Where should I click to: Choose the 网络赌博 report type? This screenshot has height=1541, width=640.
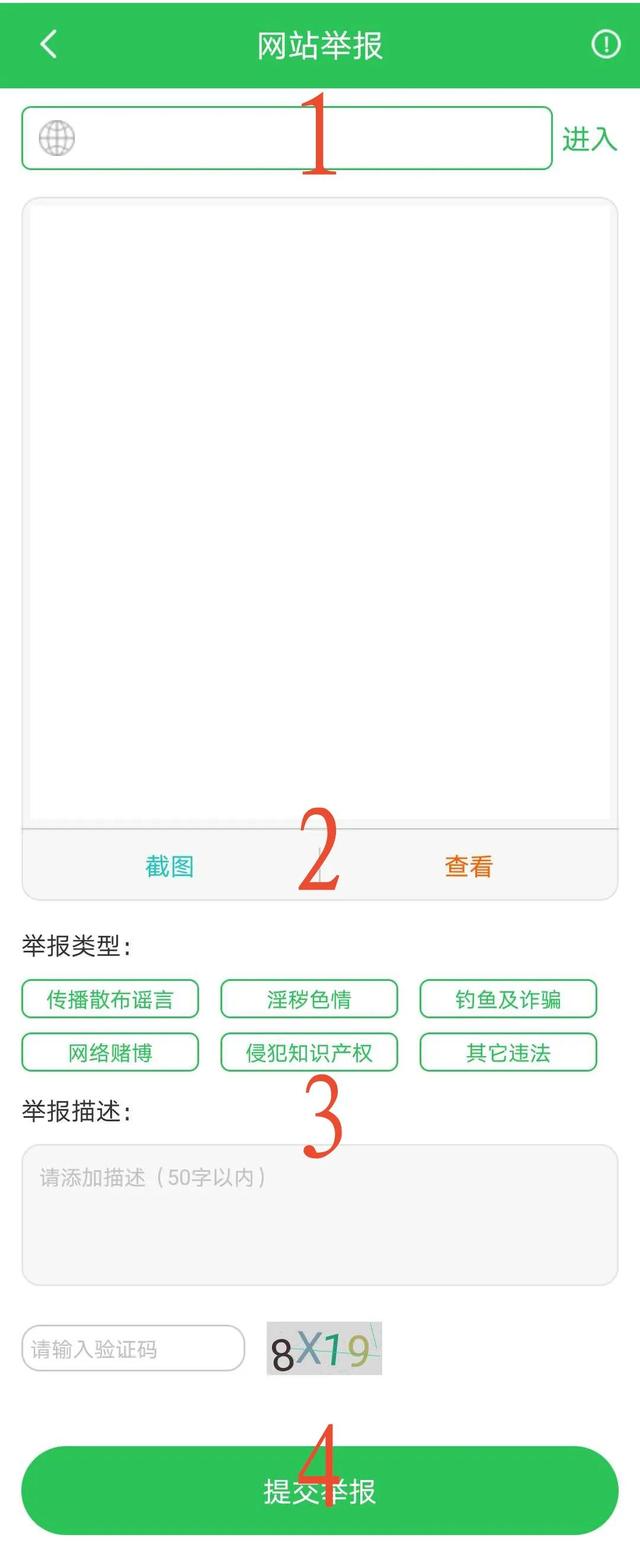pos(110,1052)
